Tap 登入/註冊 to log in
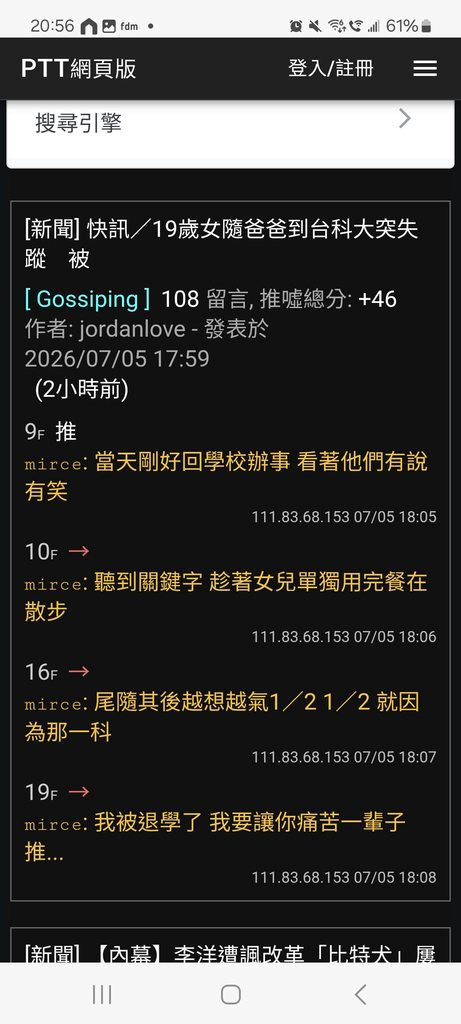 click(331, 69)
